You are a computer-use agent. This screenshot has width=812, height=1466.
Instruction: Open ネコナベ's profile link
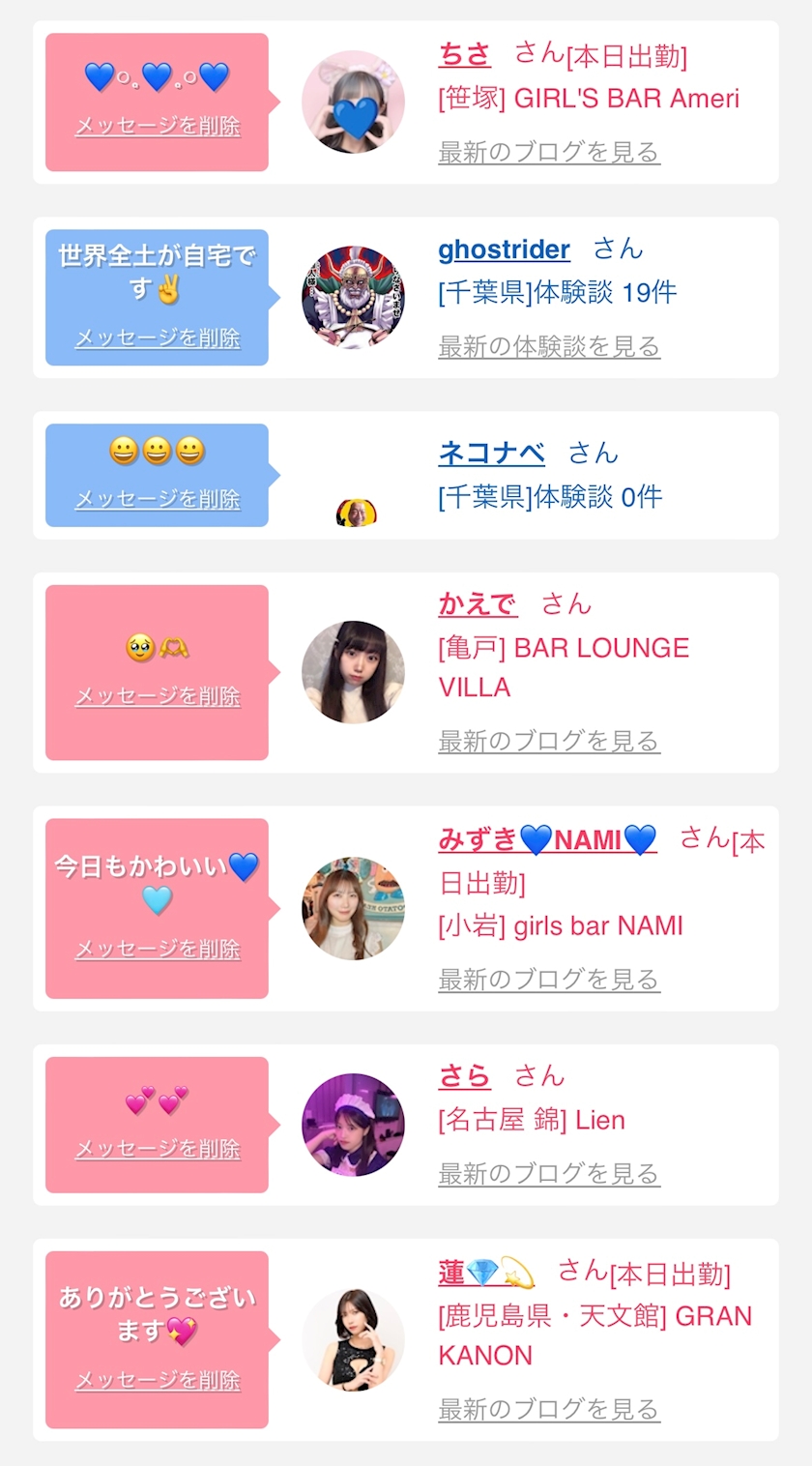pos(491,453)
